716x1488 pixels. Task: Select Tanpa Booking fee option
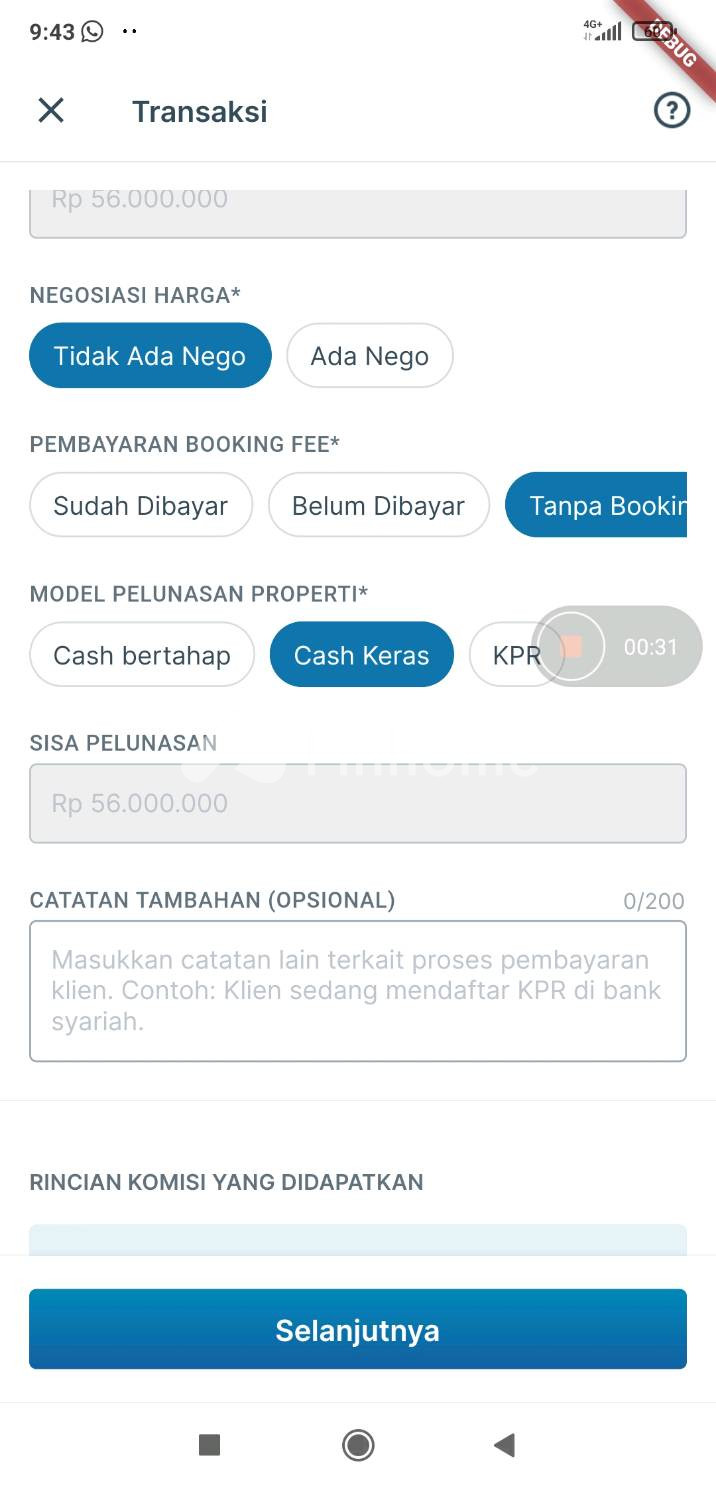click(600, 505)
